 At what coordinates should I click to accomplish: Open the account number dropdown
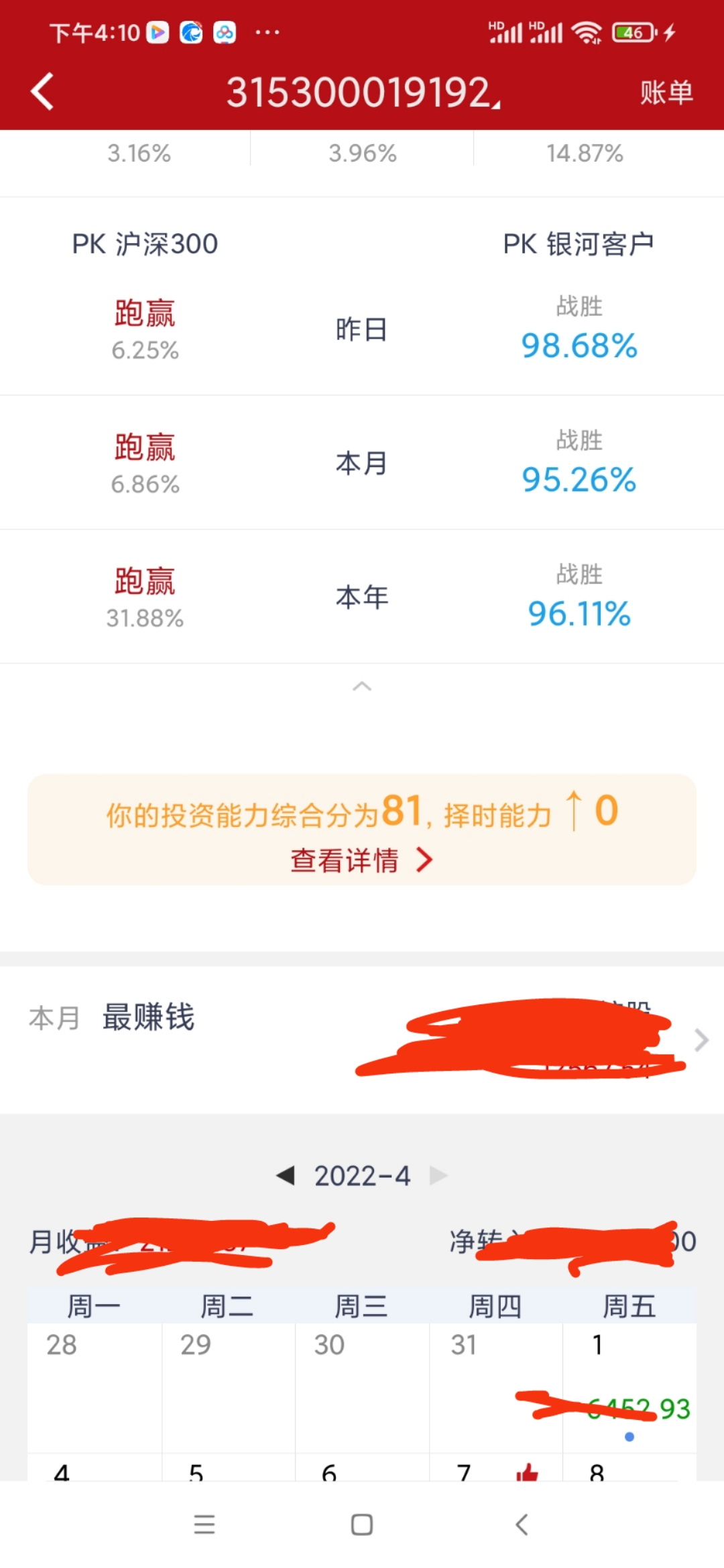click(x=363, y=92)
